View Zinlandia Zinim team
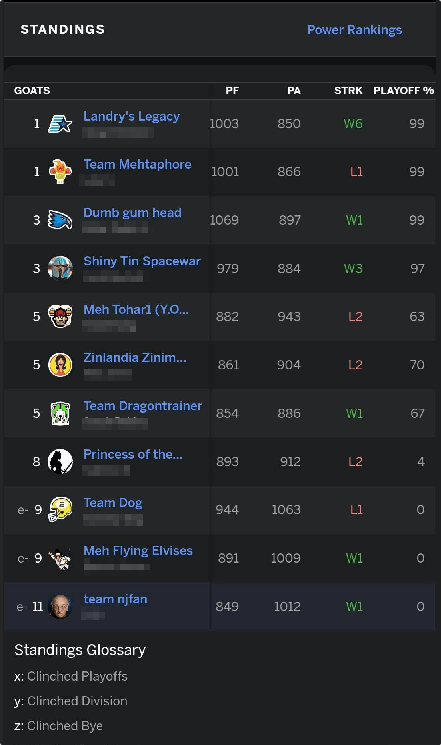The width and height of the screenshot is (441, 745). point(135,357)
